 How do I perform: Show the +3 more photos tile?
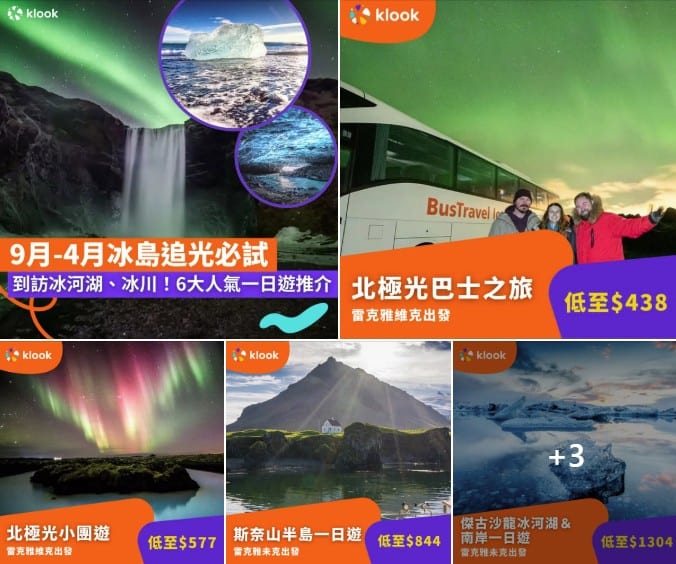[x=564, y=452]
